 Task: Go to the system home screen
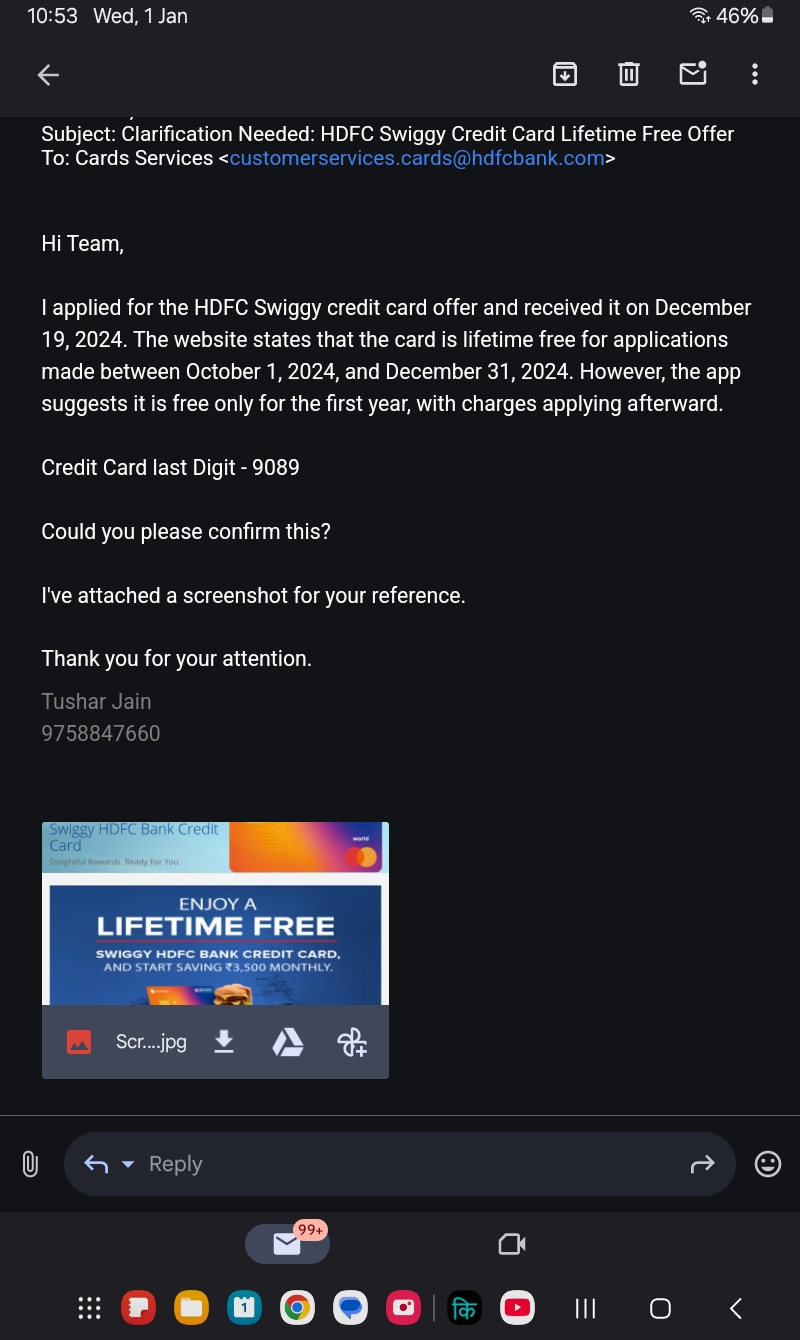coord(660,1308)
